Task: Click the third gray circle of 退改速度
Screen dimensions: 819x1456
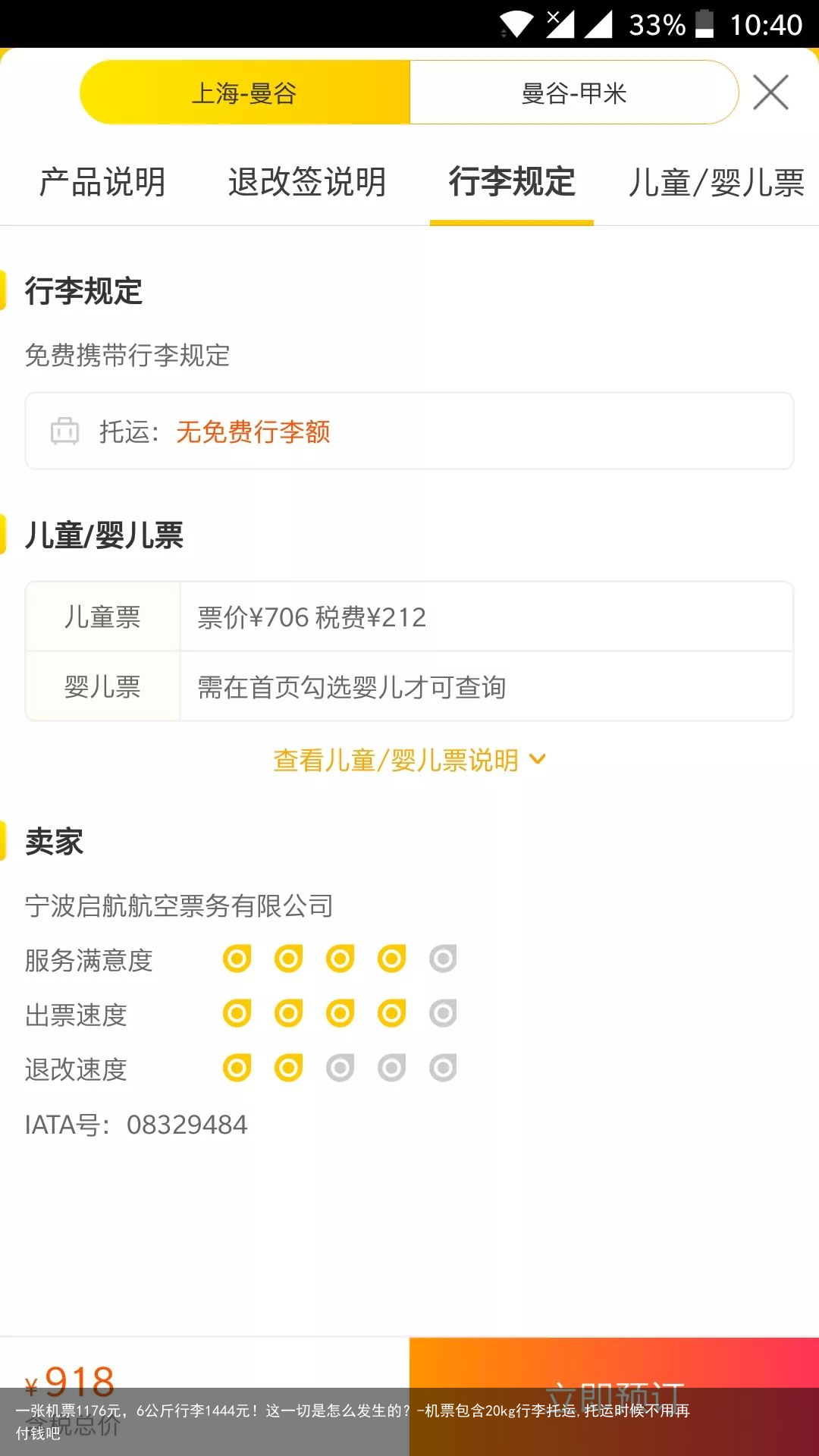Action: [x=340, y=1067]
